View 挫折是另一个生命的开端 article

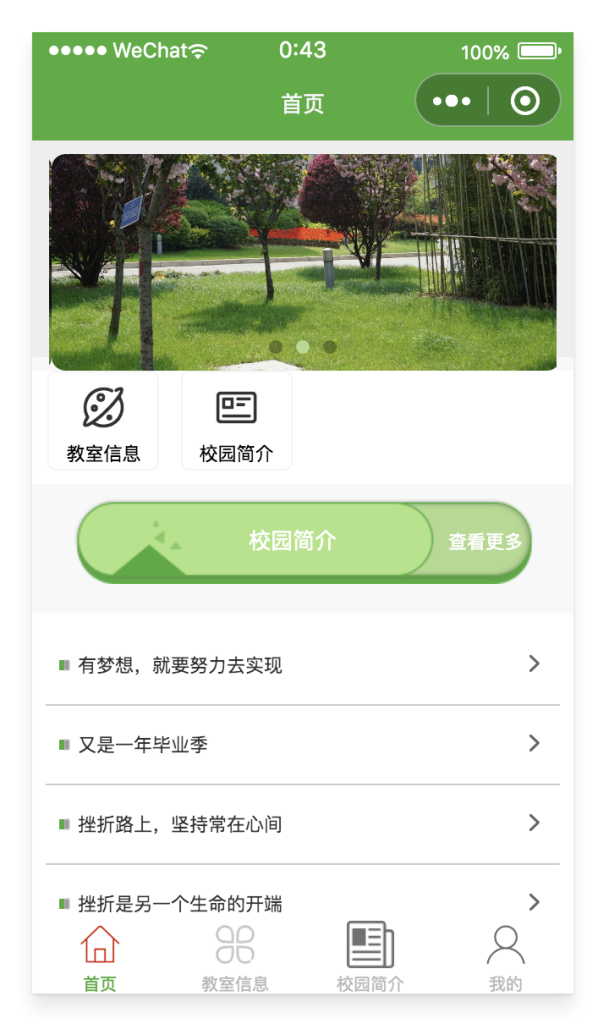click(x=302, y=902)
